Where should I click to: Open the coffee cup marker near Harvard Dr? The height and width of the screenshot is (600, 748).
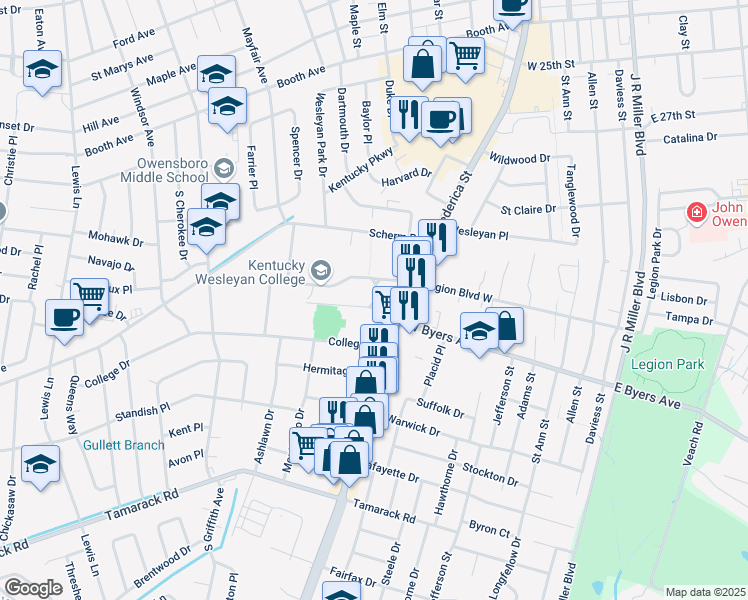[441, 119]
